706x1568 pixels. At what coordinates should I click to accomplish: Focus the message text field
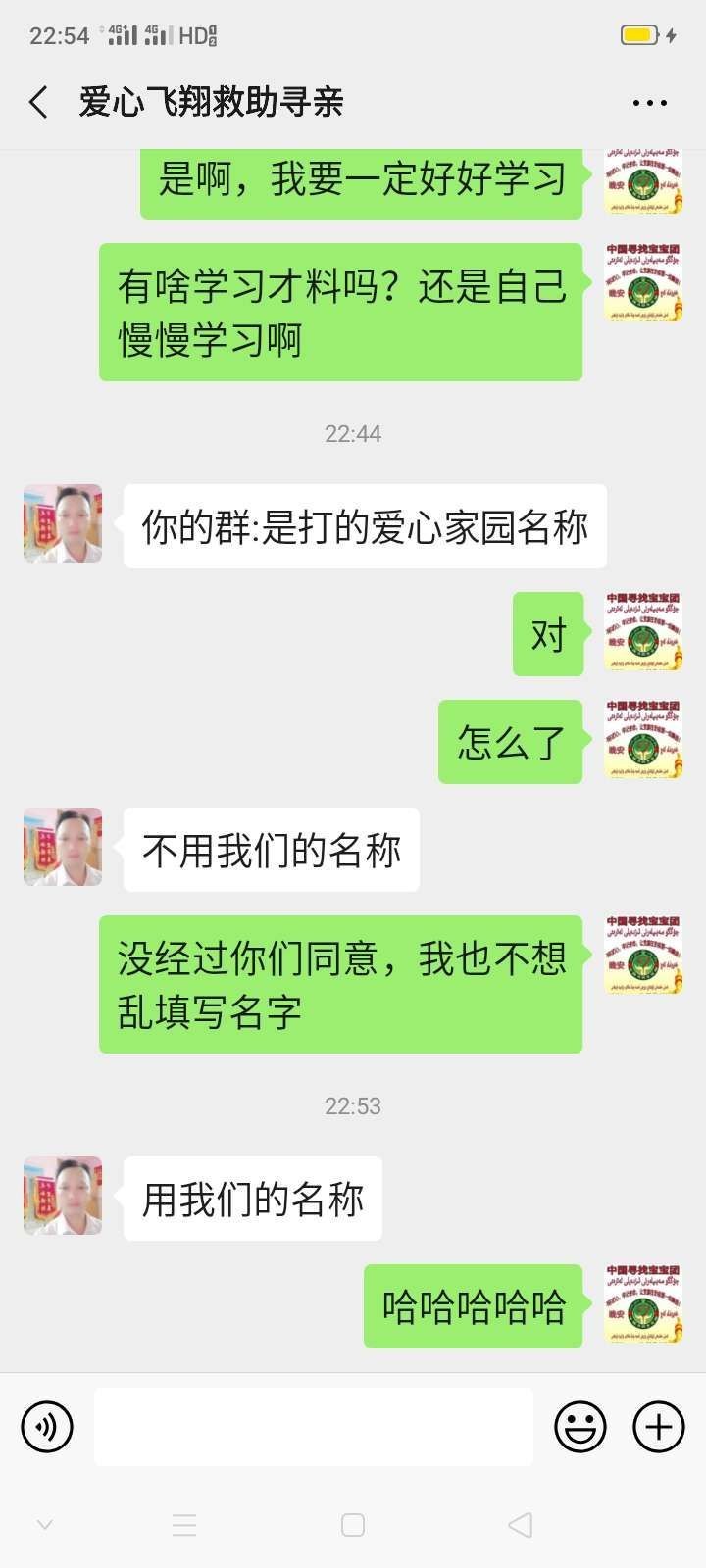pyautogui.click(x=314, y=1427)
